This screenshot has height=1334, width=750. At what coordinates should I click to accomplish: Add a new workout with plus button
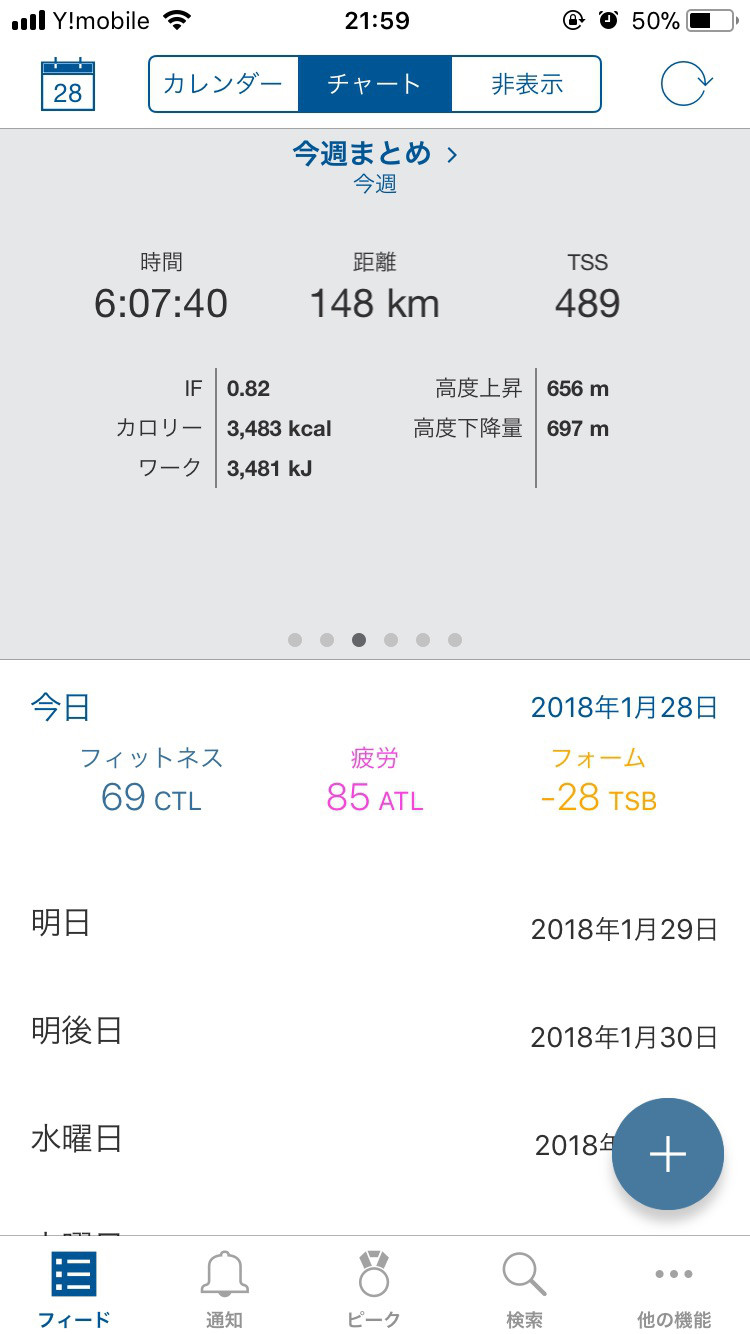pos(667,1154)
